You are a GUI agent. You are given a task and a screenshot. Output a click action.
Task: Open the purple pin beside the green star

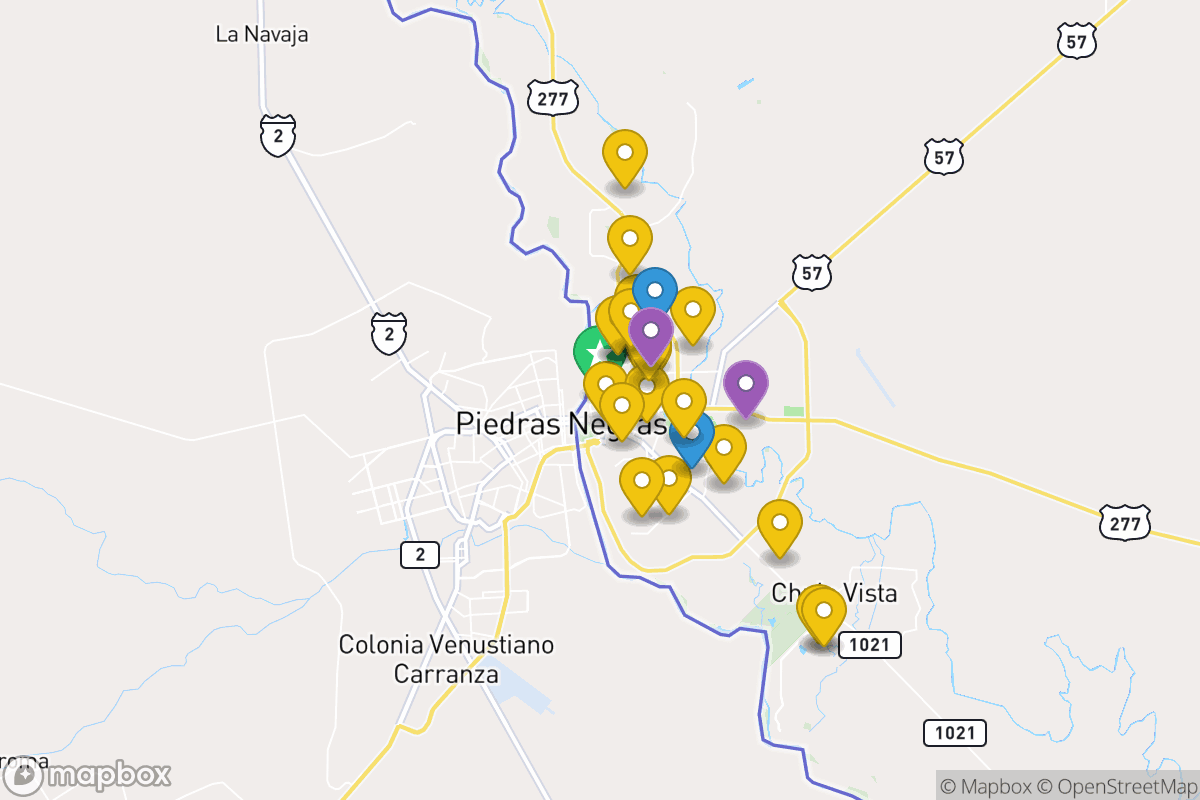tap(651, 330)
